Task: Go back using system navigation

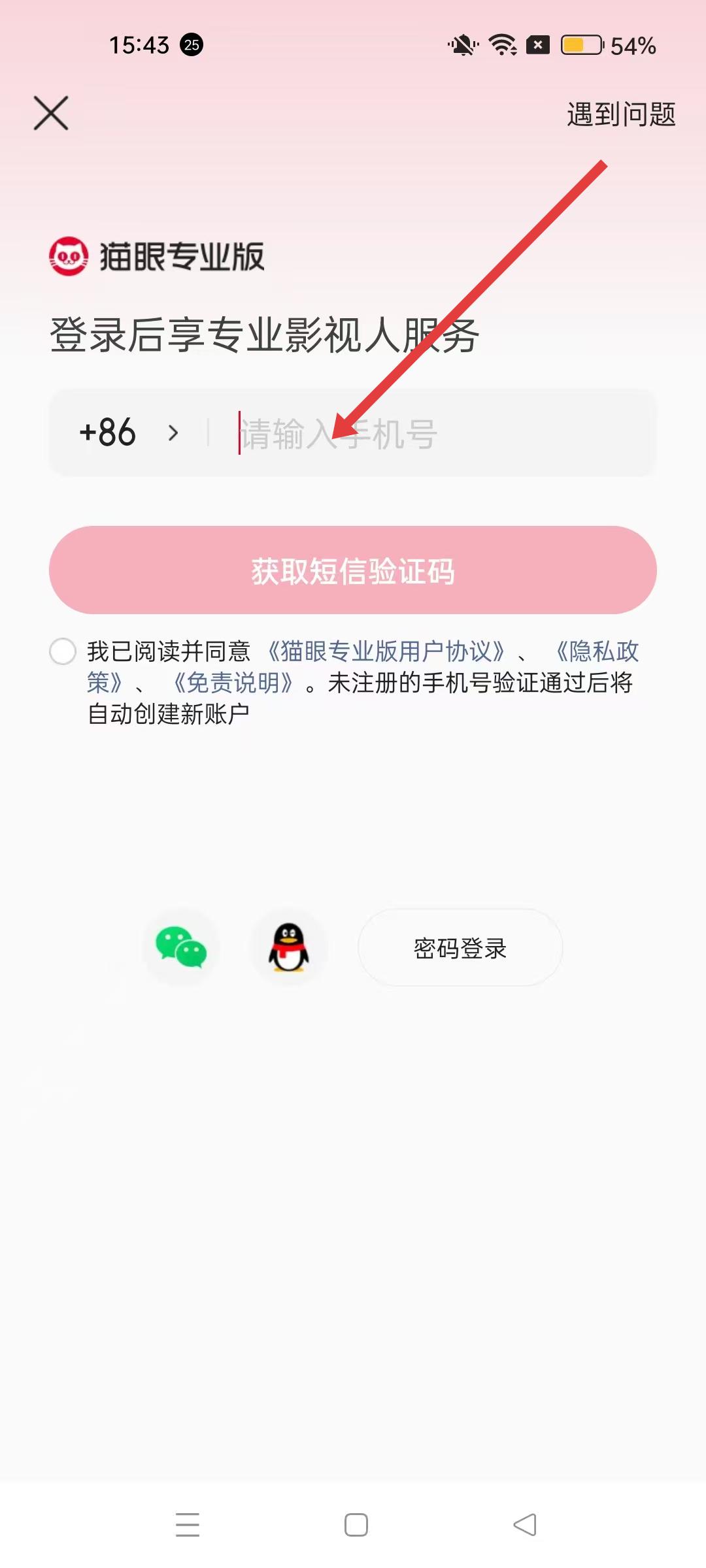Action: [524, 1525]
